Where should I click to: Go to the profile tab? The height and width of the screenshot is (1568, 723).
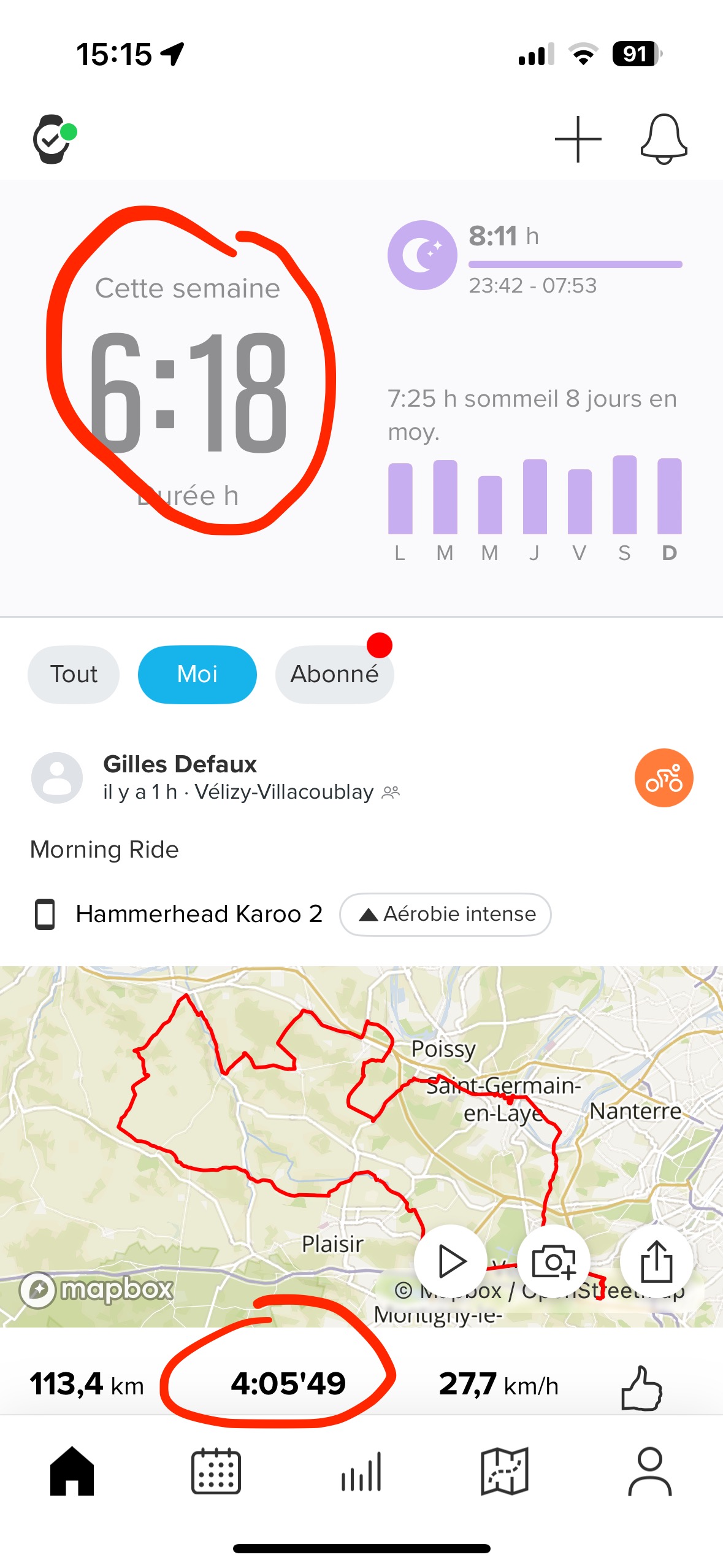650,1471
